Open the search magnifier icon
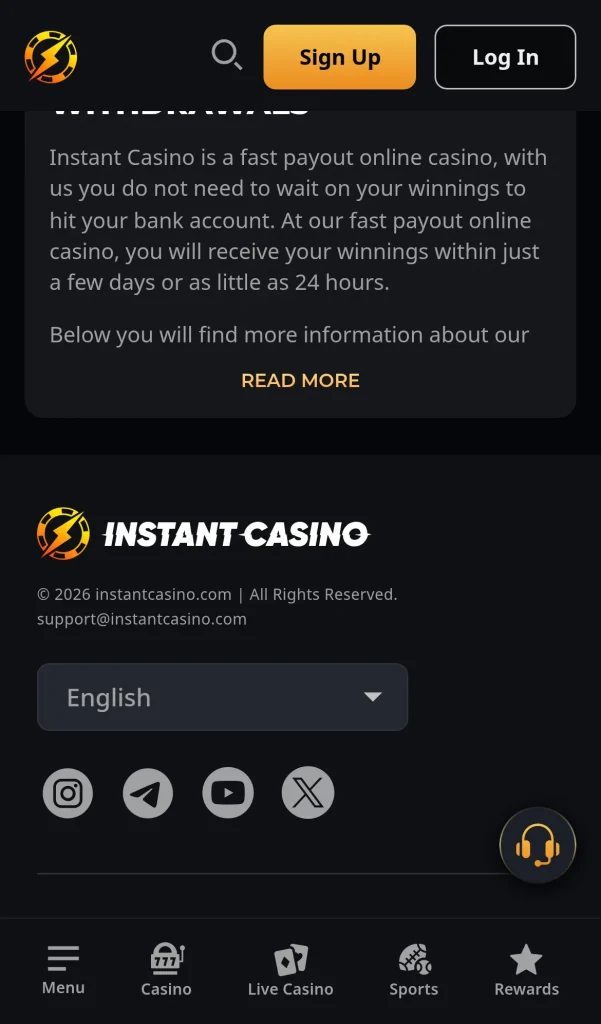Image resolution: width=601 pixels, height=1024 pixels. coord(227,55)
